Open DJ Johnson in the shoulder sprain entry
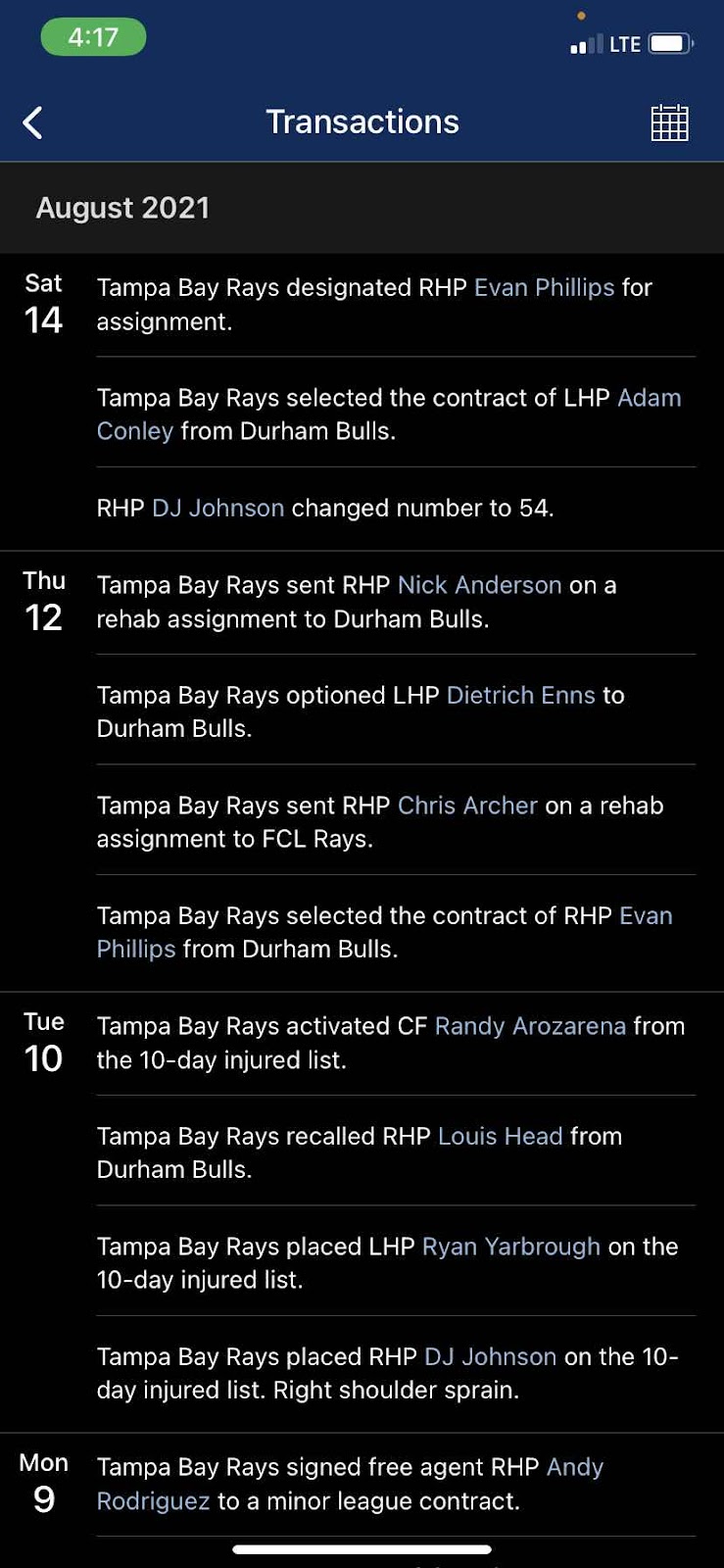This screenshot has height=1568, width=724. tap(490, 1356)
